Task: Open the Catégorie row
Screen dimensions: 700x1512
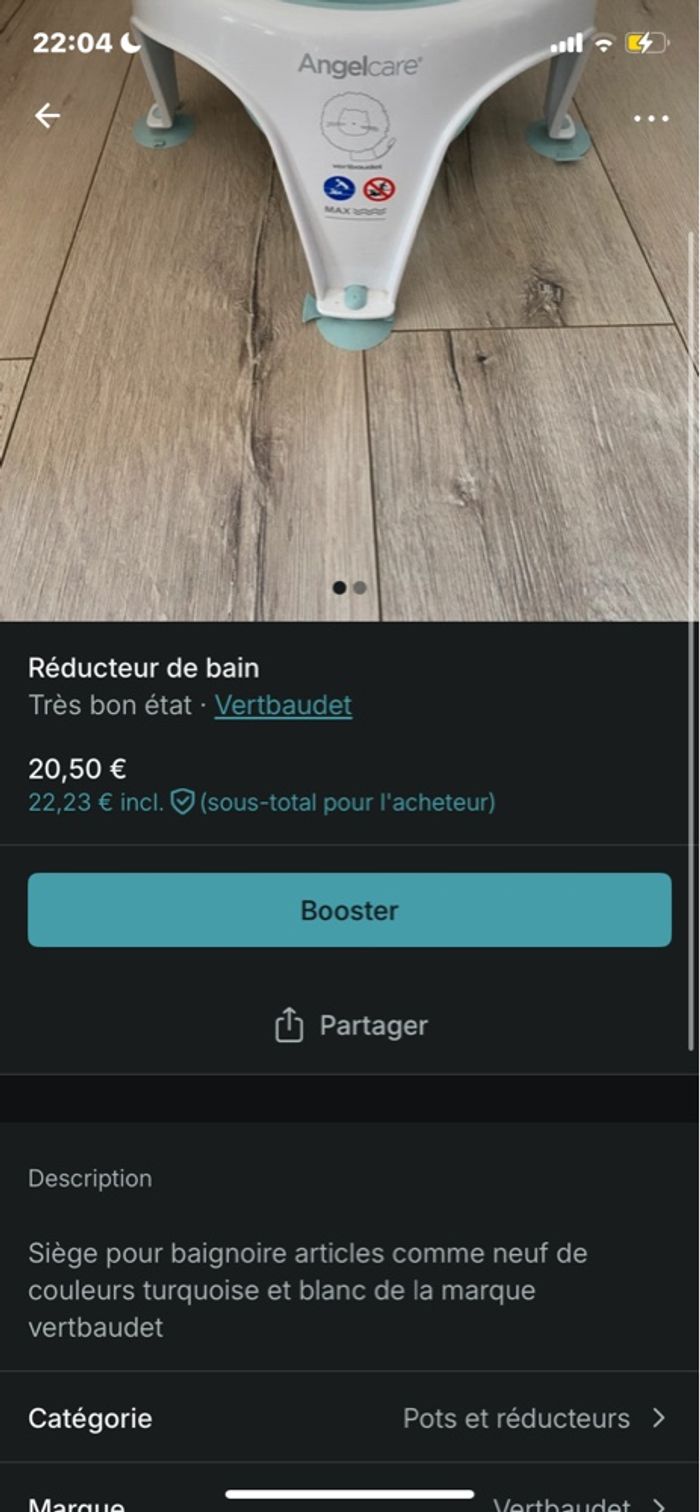Action: (x=349, y=1418)
